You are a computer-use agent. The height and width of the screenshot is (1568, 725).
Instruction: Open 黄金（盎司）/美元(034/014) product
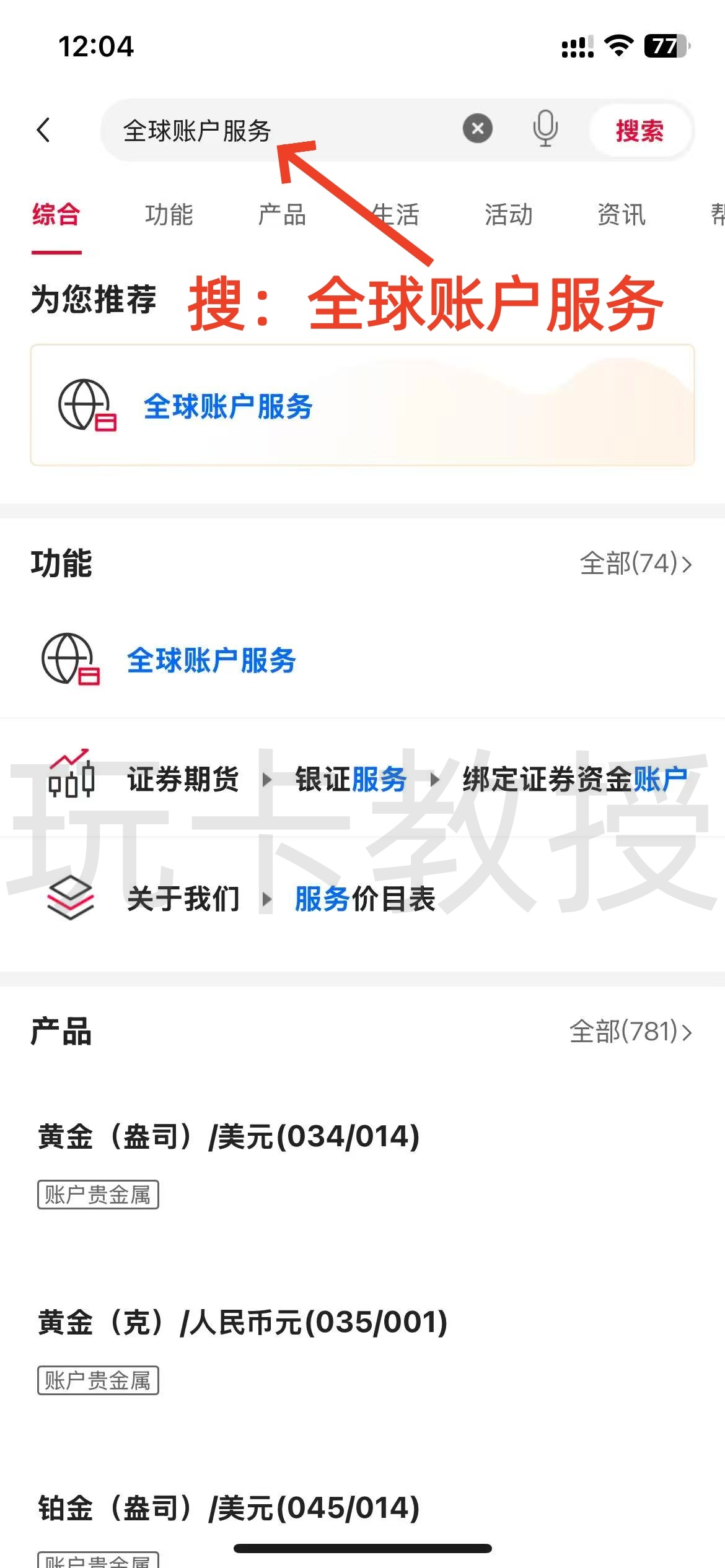[x=229, y=1137]
